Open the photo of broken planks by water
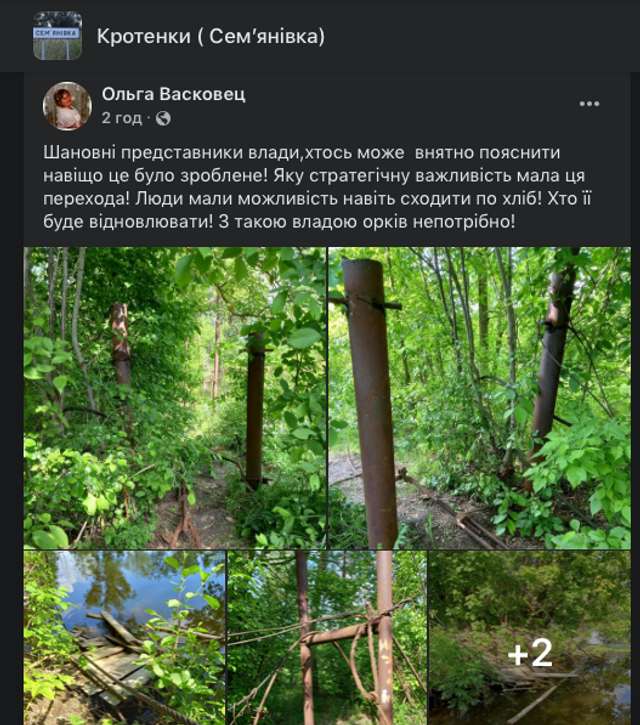Image resolution: width=640 pixels, height=725 pixels. tap(124, 637)
